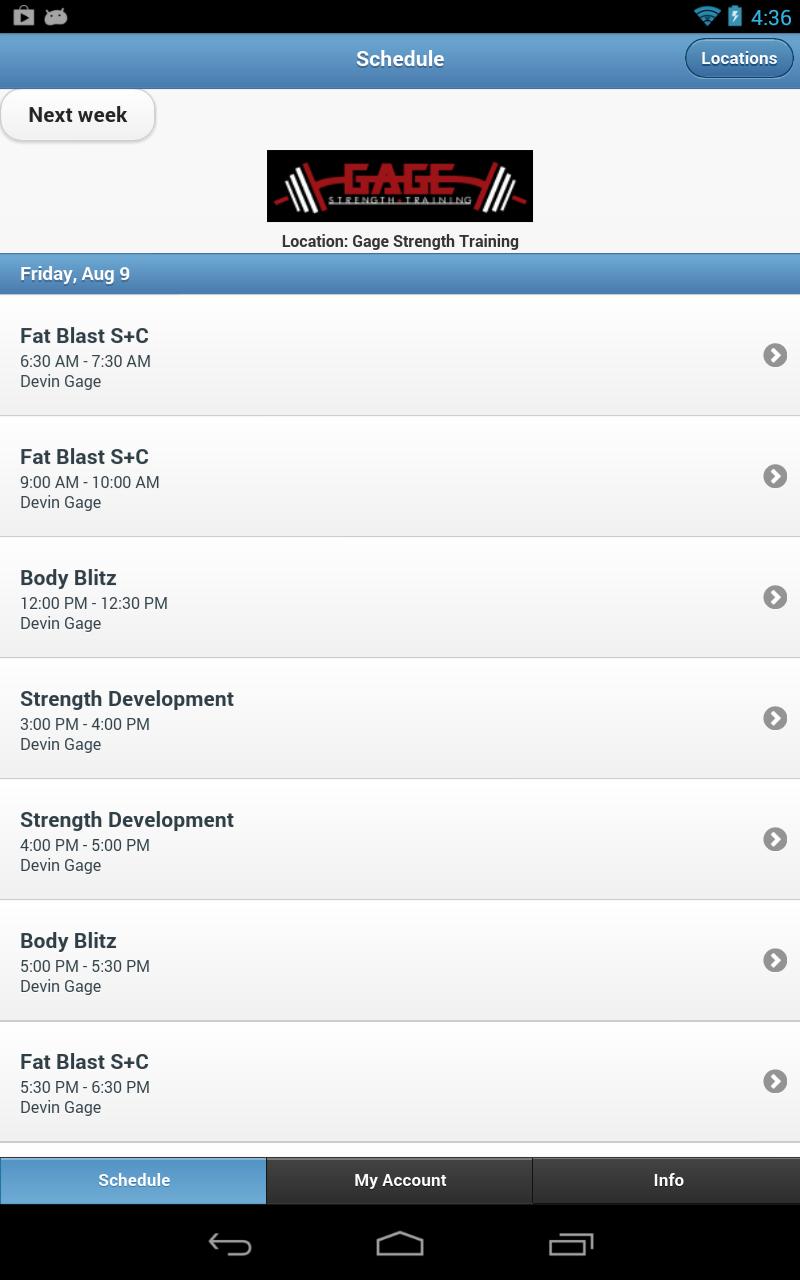Go to Next week schedule

(78, 115)
